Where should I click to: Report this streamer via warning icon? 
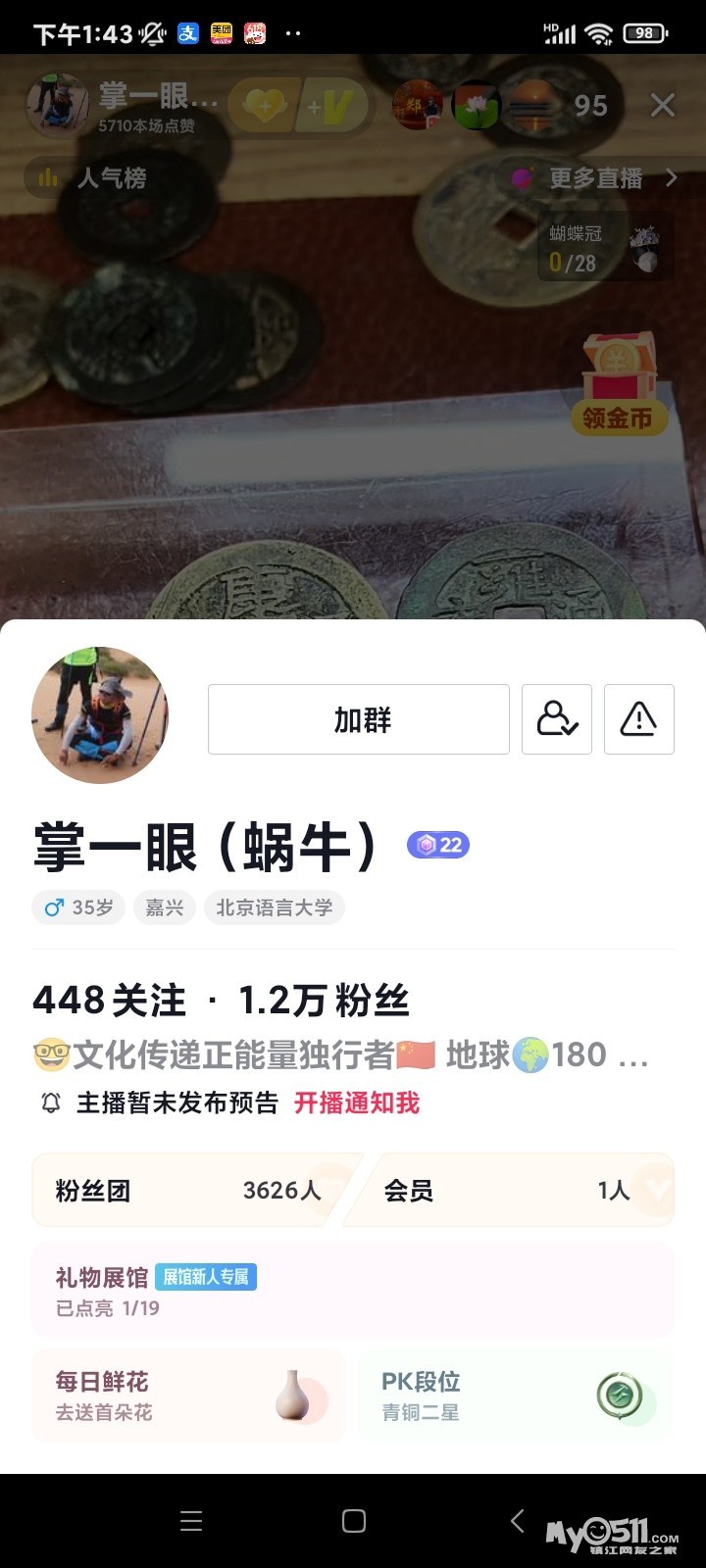(x=638, y=719)
